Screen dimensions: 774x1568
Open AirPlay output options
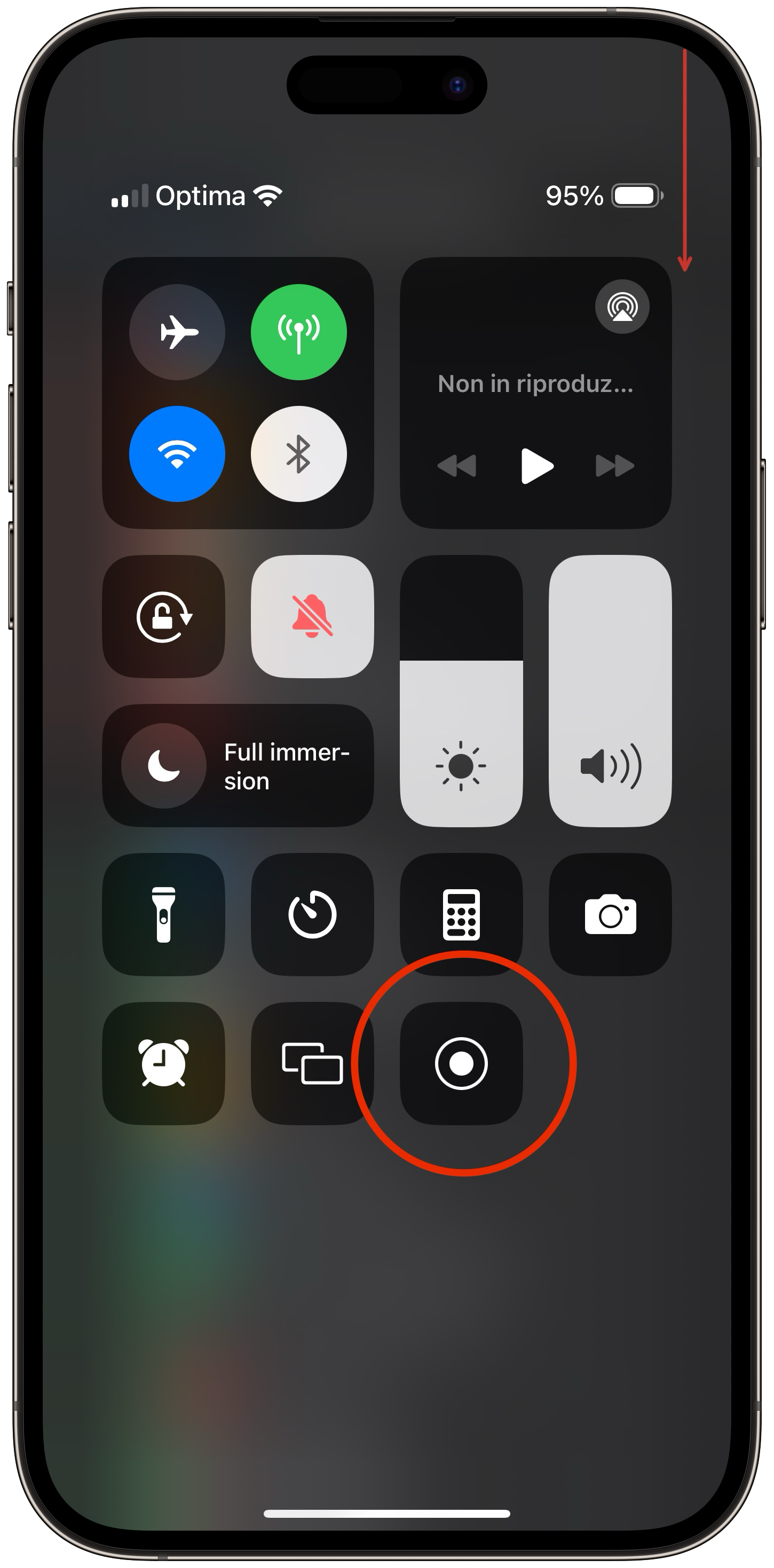pos(622,307)
